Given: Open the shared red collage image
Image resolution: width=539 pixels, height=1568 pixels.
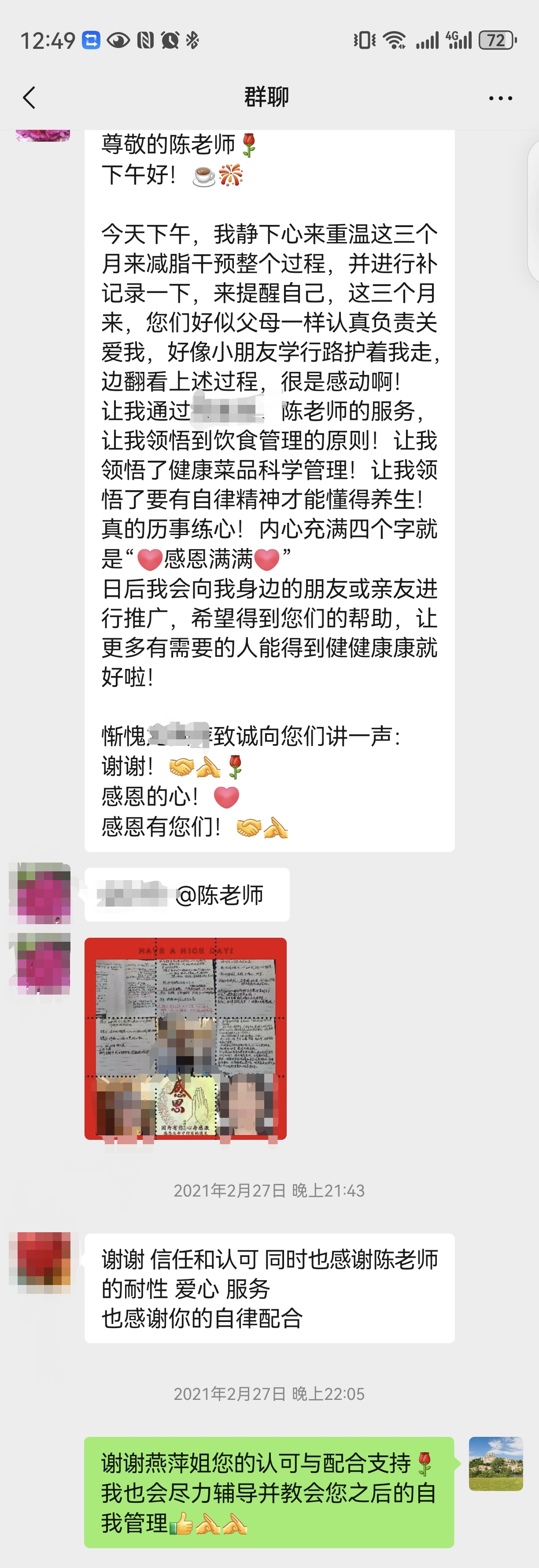Looking at the screenshot, I should click(185, 1039).
